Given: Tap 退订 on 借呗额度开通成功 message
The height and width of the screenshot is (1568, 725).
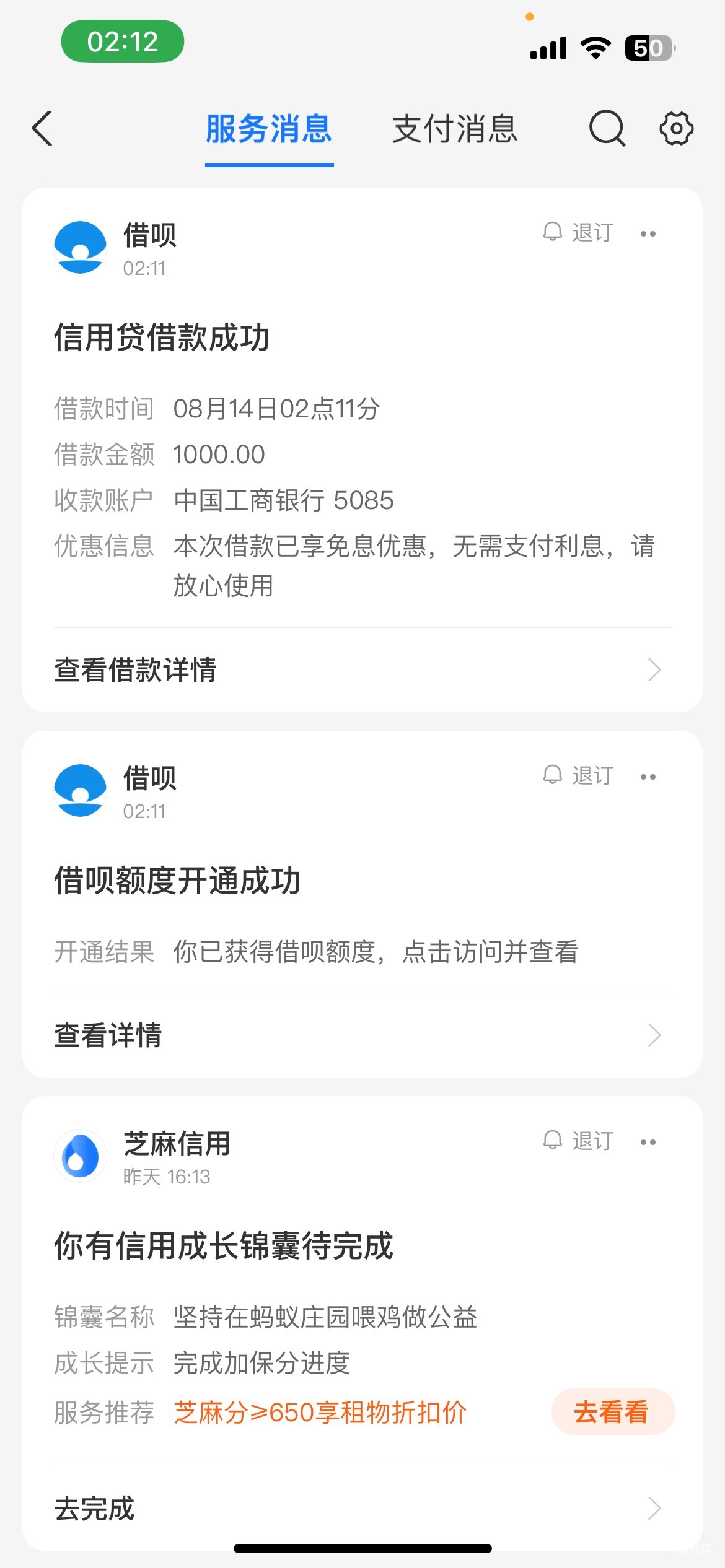Looking at the screenshot, I should (x=578, y=775).
